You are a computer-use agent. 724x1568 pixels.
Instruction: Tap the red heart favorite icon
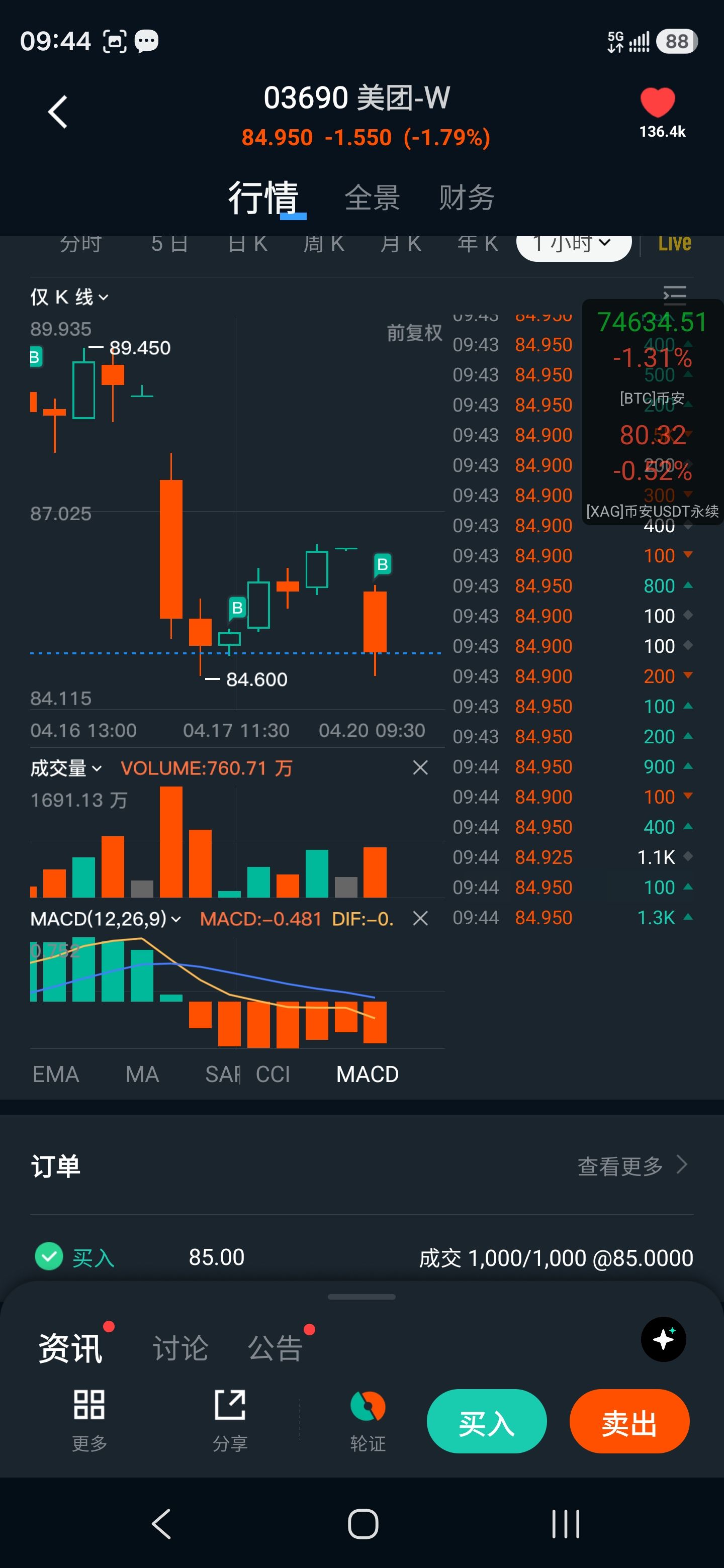pos(658,102)
